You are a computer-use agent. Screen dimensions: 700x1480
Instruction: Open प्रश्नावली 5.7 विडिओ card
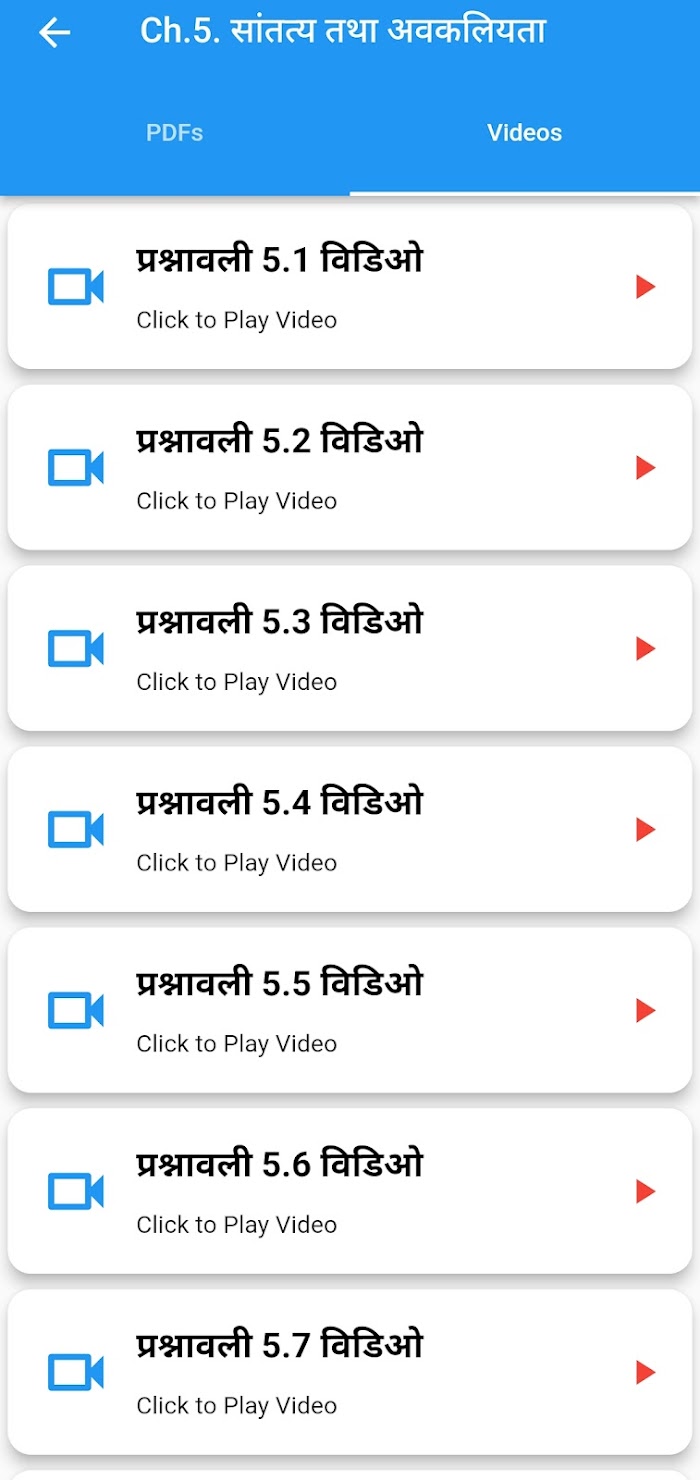click(x=350, y=1373)
